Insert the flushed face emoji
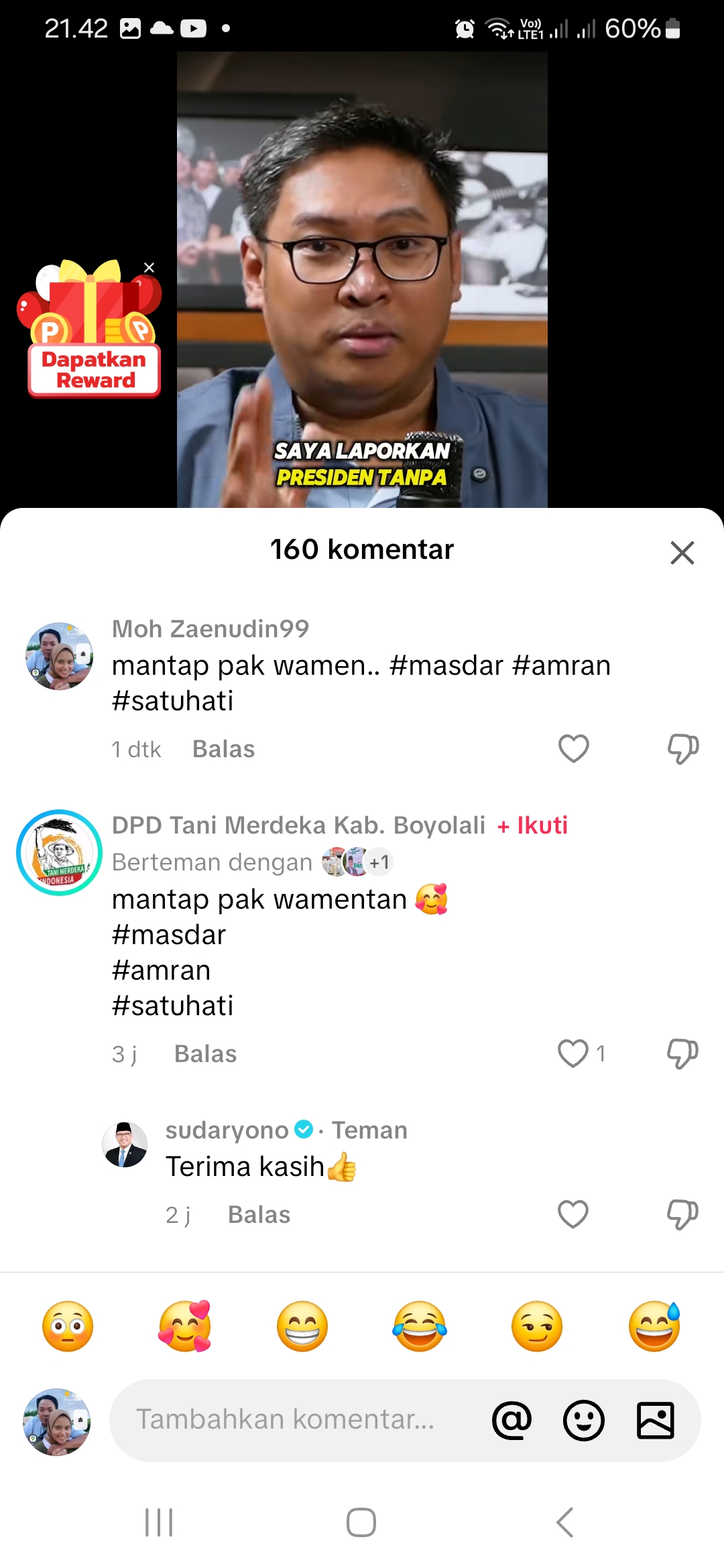Viewport: 724px width, 1568px height. 68,1326
